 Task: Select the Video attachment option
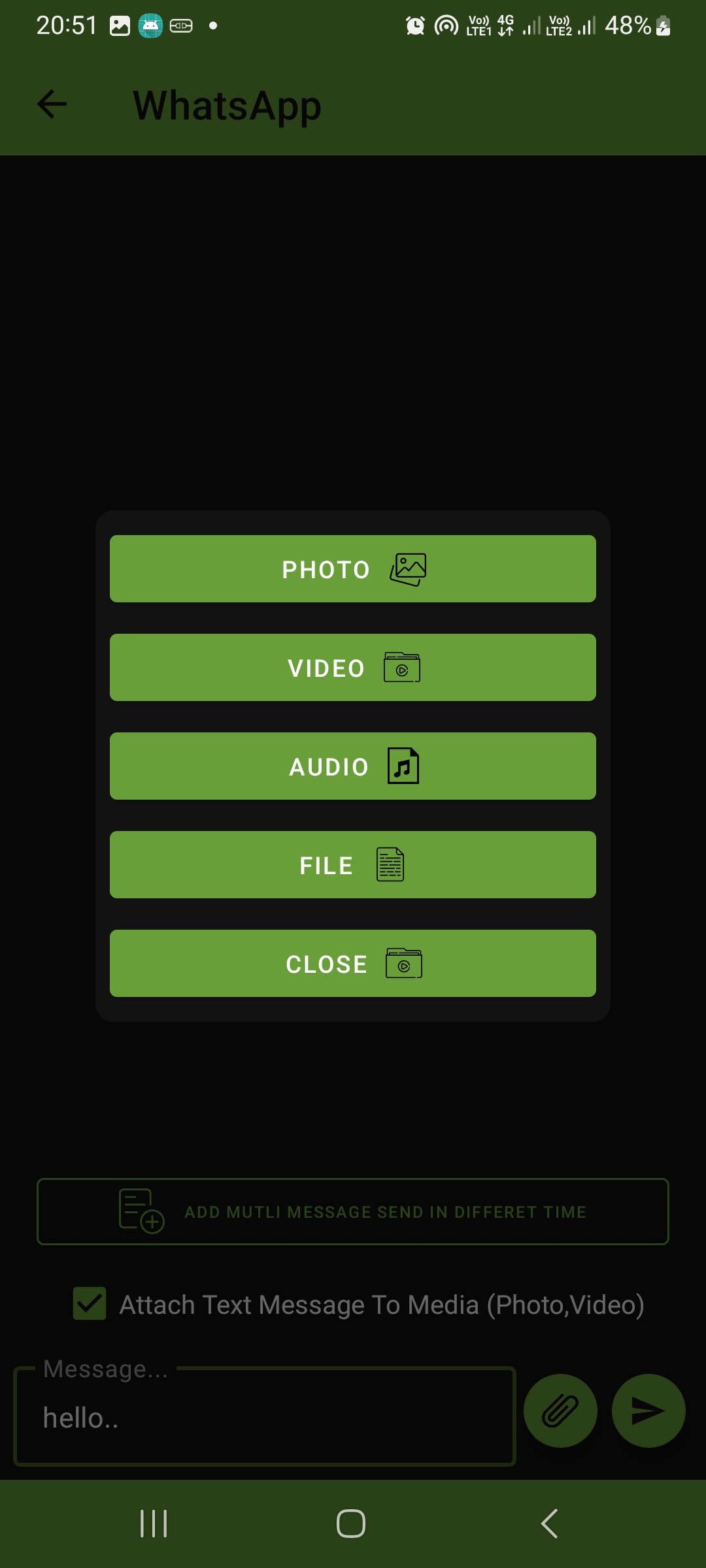pos(353,668)
